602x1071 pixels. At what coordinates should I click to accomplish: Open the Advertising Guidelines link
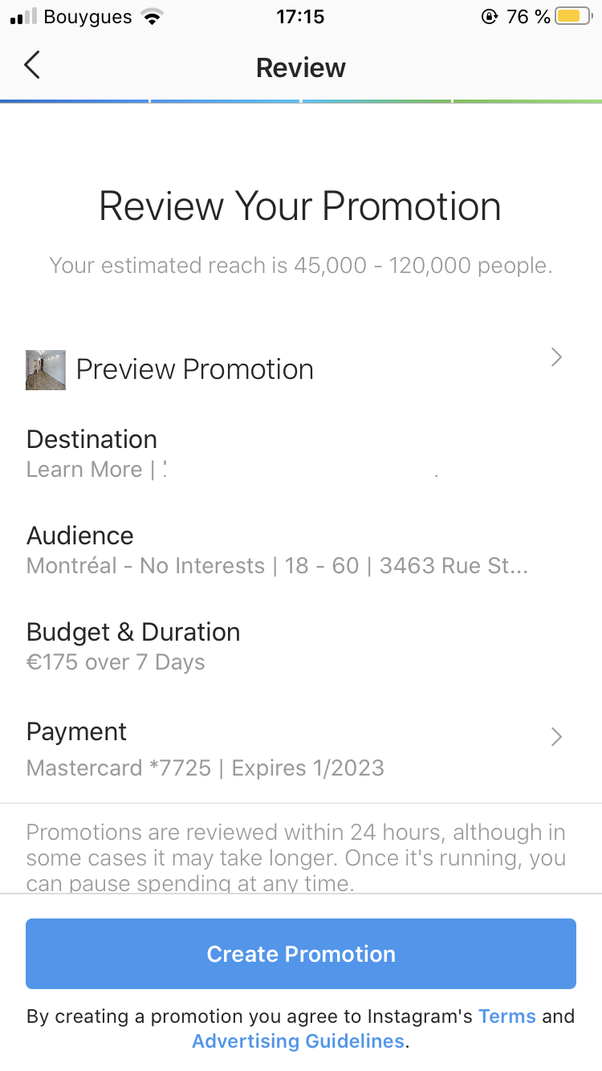click(298, 1041)
